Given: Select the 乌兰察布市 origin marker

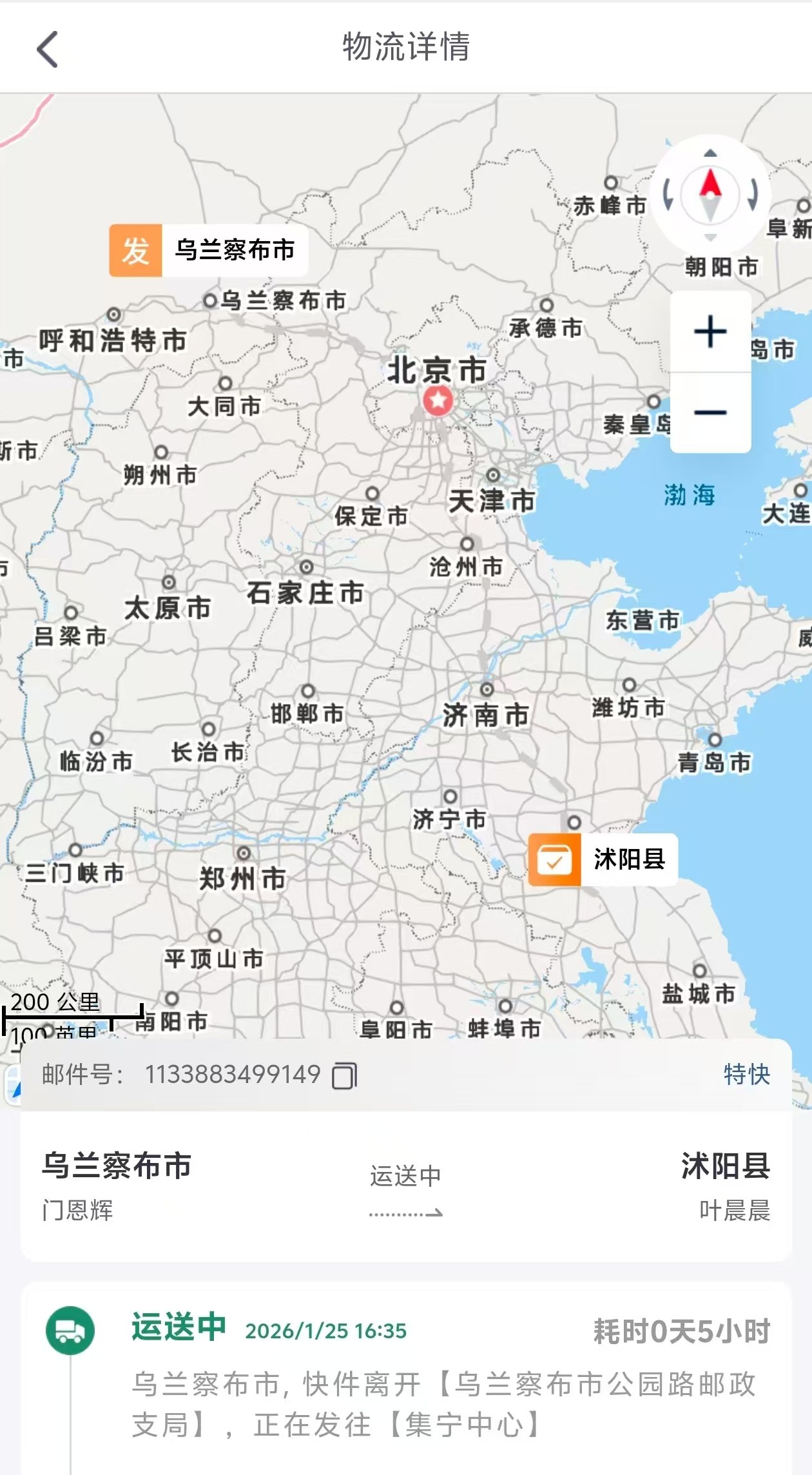Looking at the screenshot, I should click(208, 251).
